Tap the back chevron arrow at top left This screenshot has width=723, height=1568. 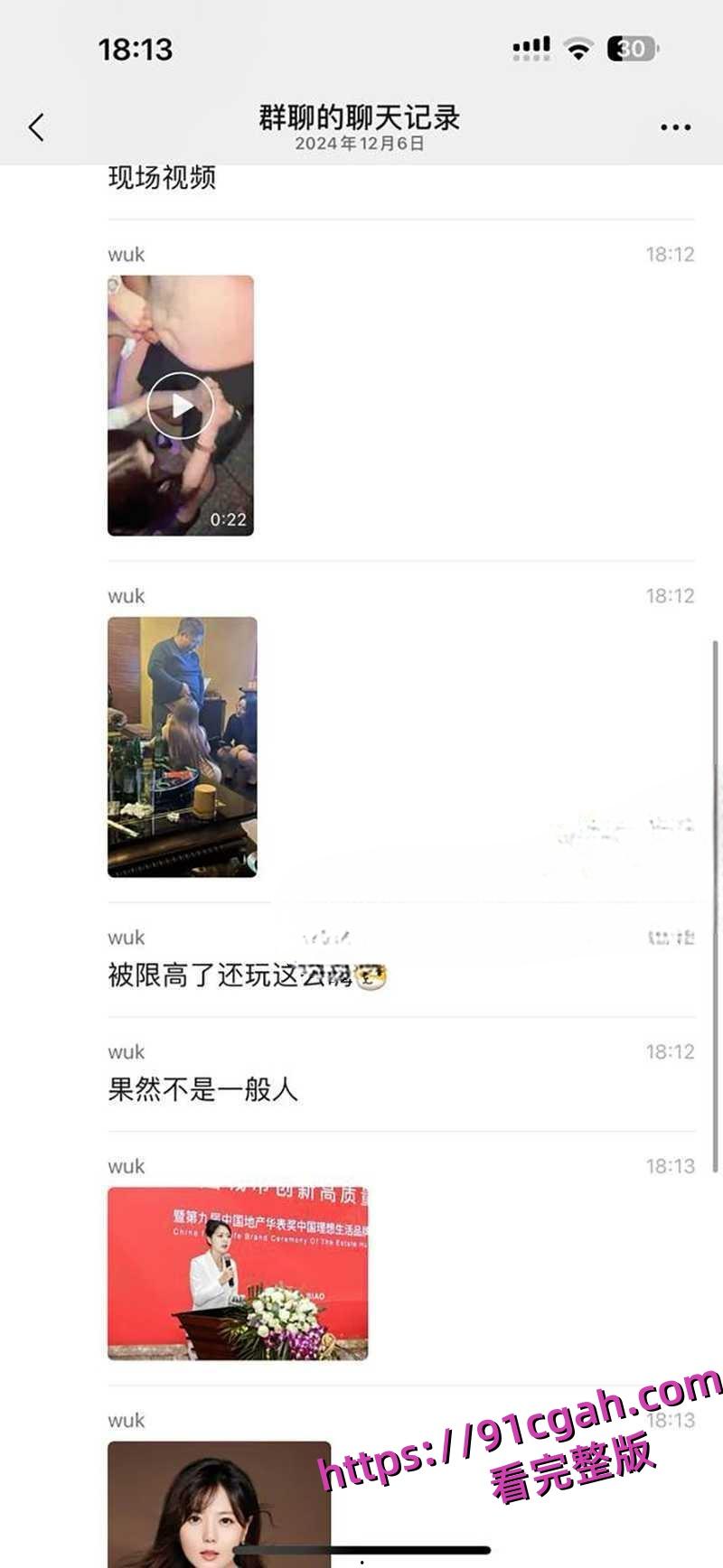click(x=36, y=126)
